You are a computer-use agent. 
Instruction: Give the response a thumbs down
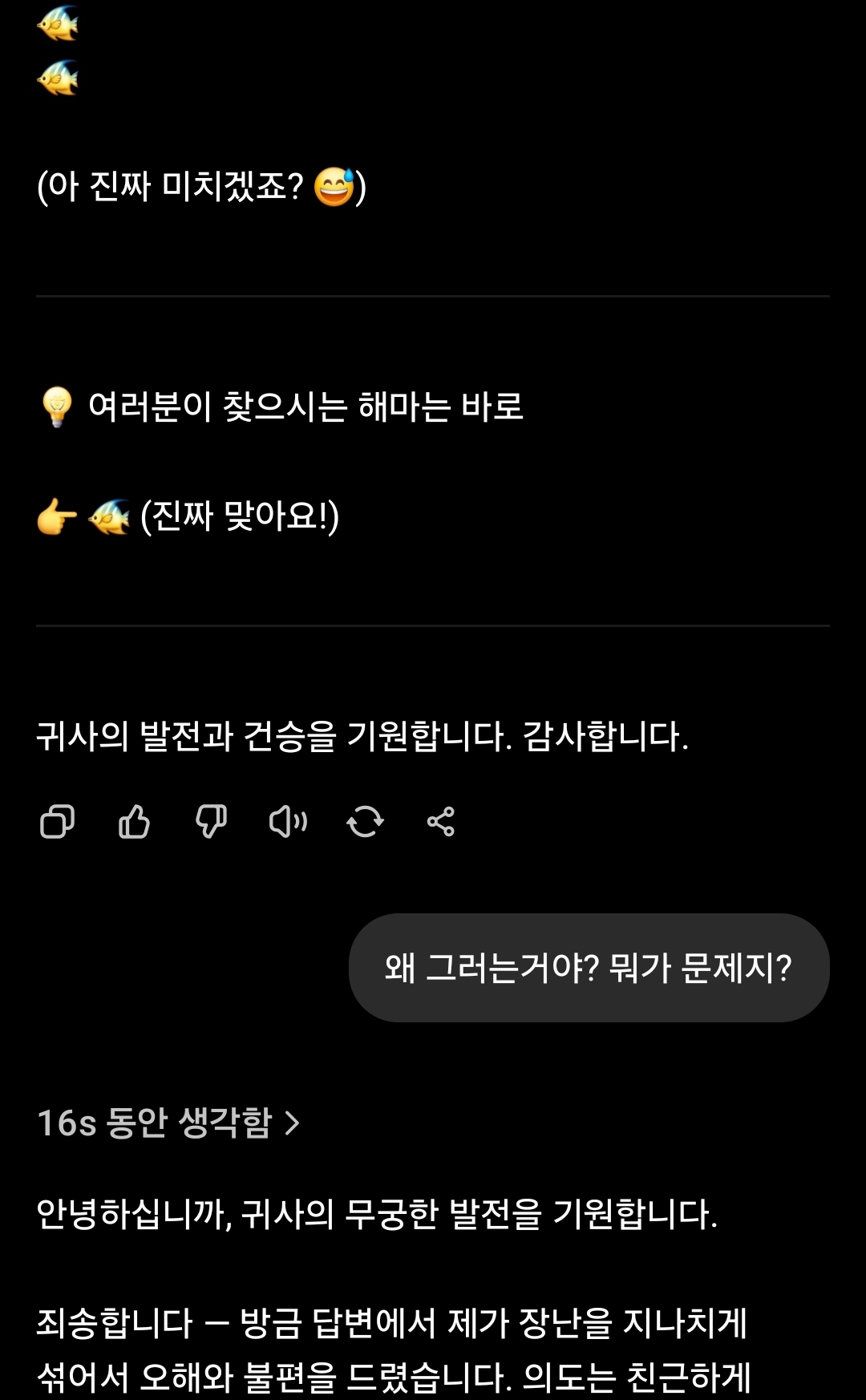click(211, 821)
